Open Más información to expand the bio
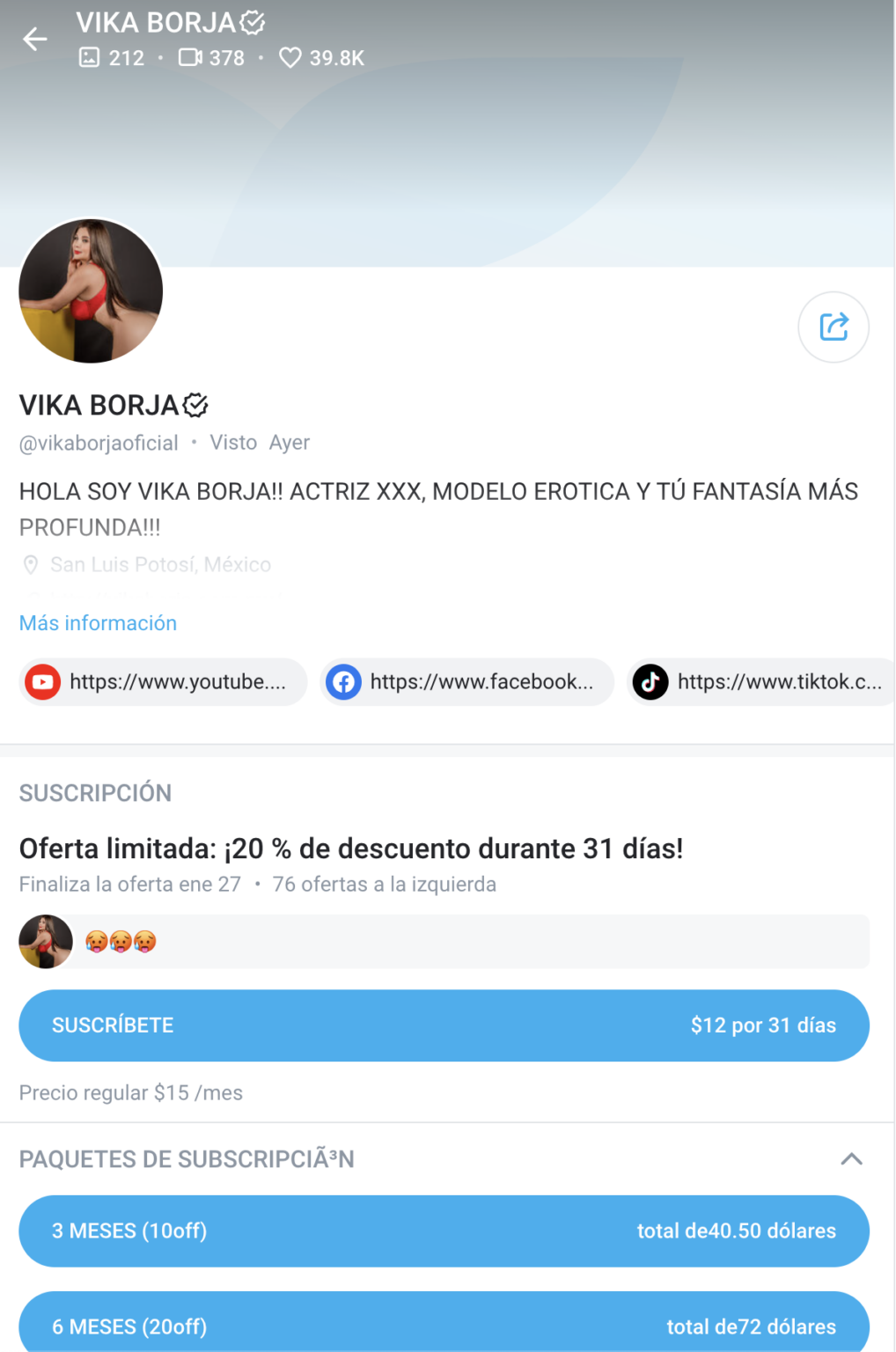The width and height of the screenshot is (896, 1352). pos(97,623)
